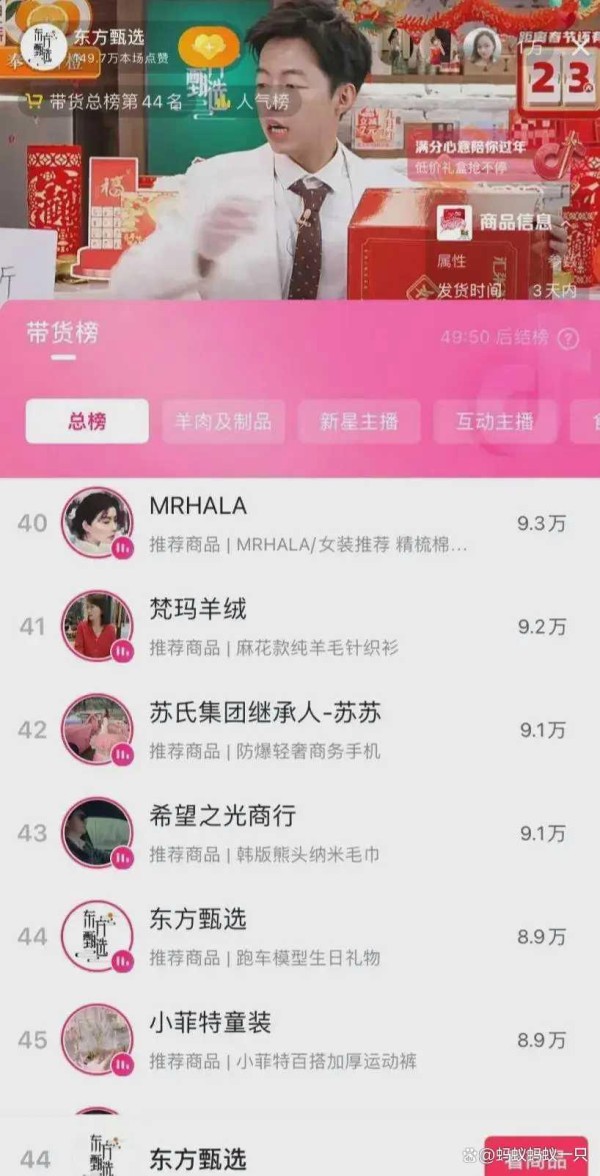This screenshot has height=1176, width=600.
Task: Tap the 看商品 button
Action: [536, 1158]
